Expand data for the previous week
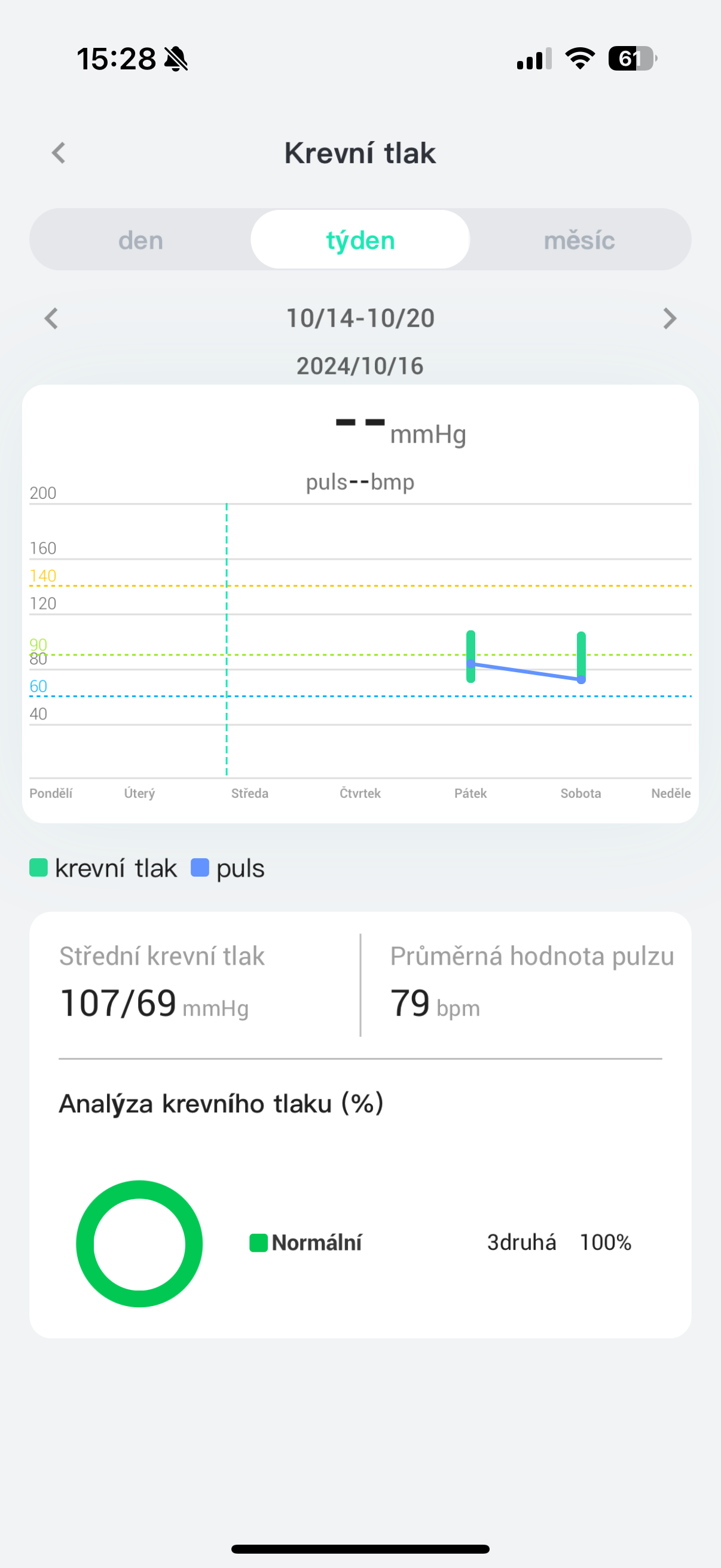The image size is (721, 1568). tap(51, 318)
